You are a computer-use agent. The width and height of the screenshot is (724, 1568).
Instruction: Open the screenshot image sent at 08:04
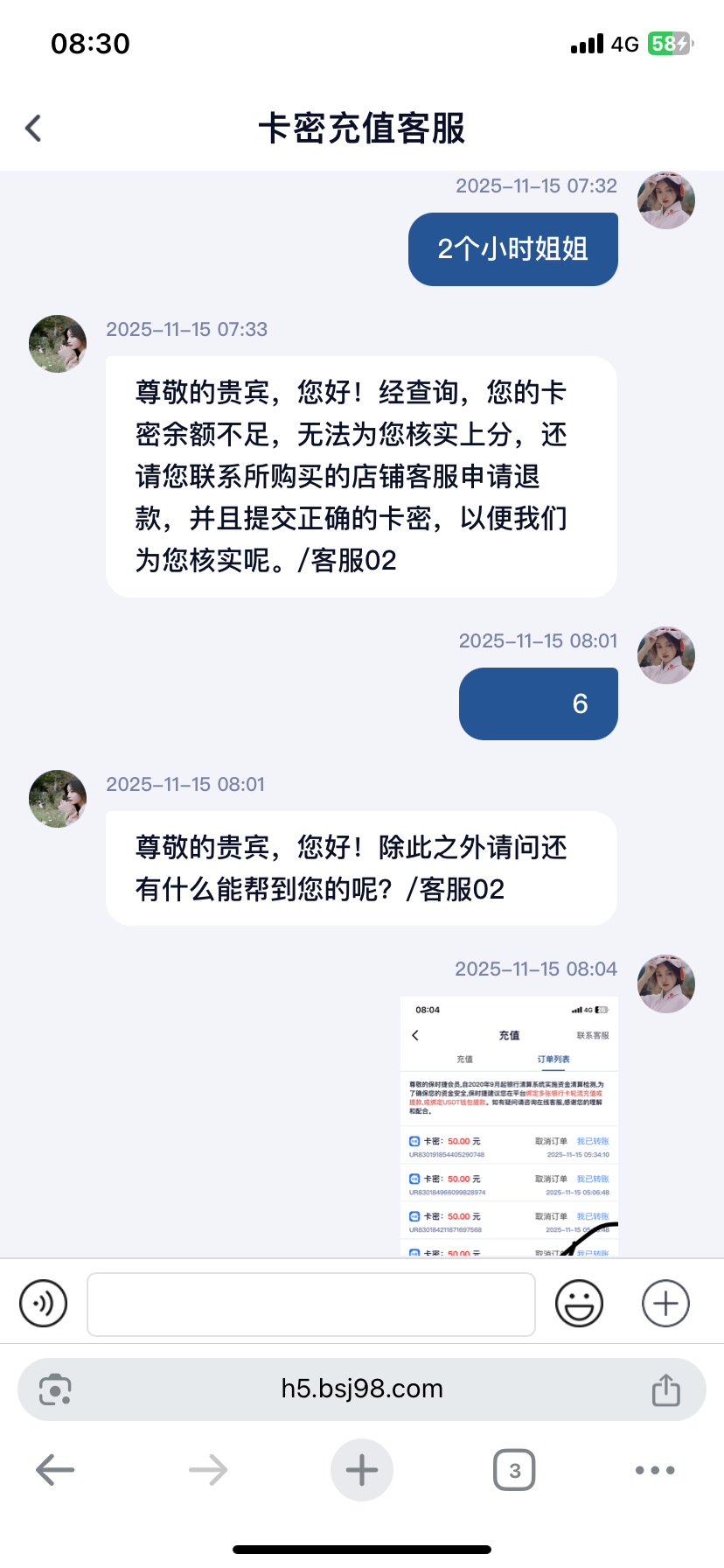(x=509, y=1126)
